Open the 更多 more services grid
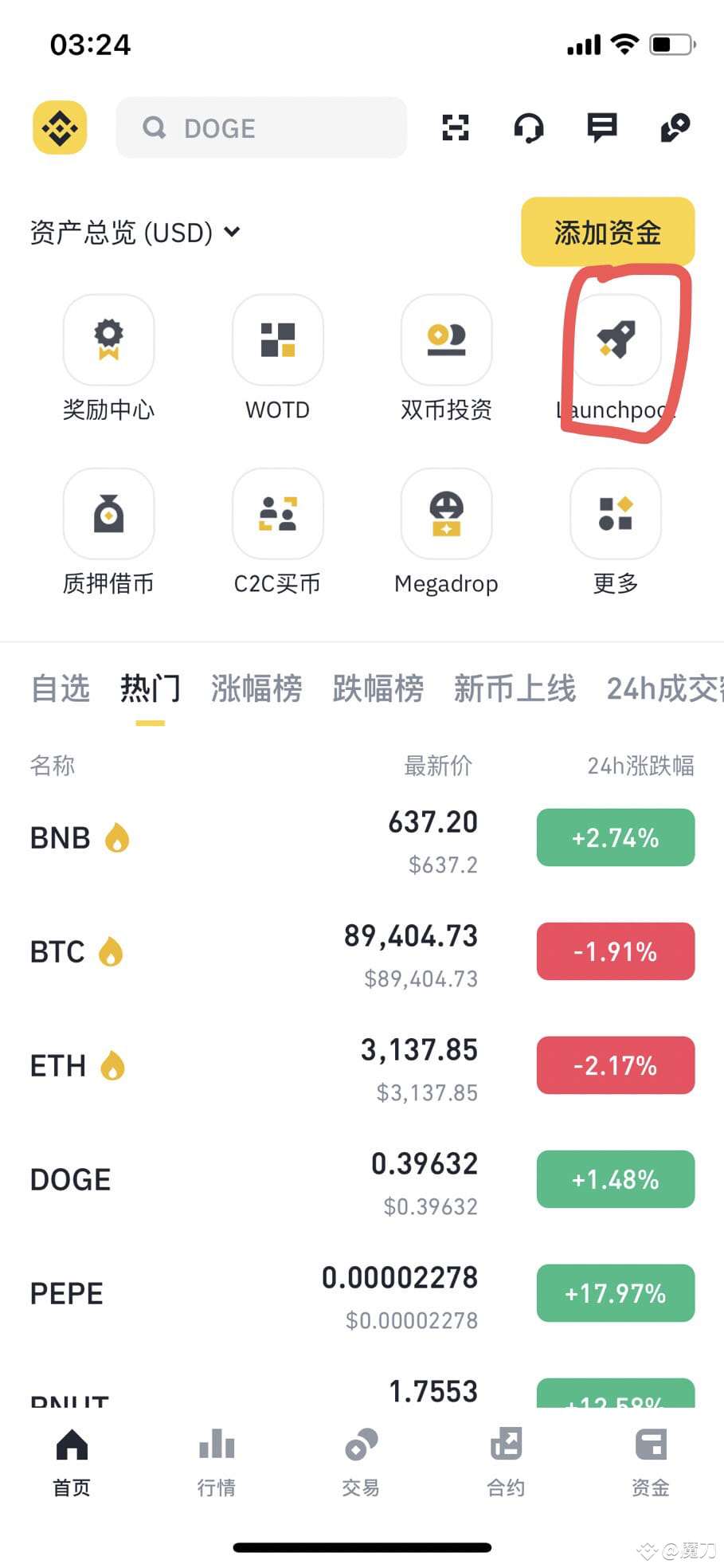The width and height of the screenshot is (724, 1568). point(615,514)
